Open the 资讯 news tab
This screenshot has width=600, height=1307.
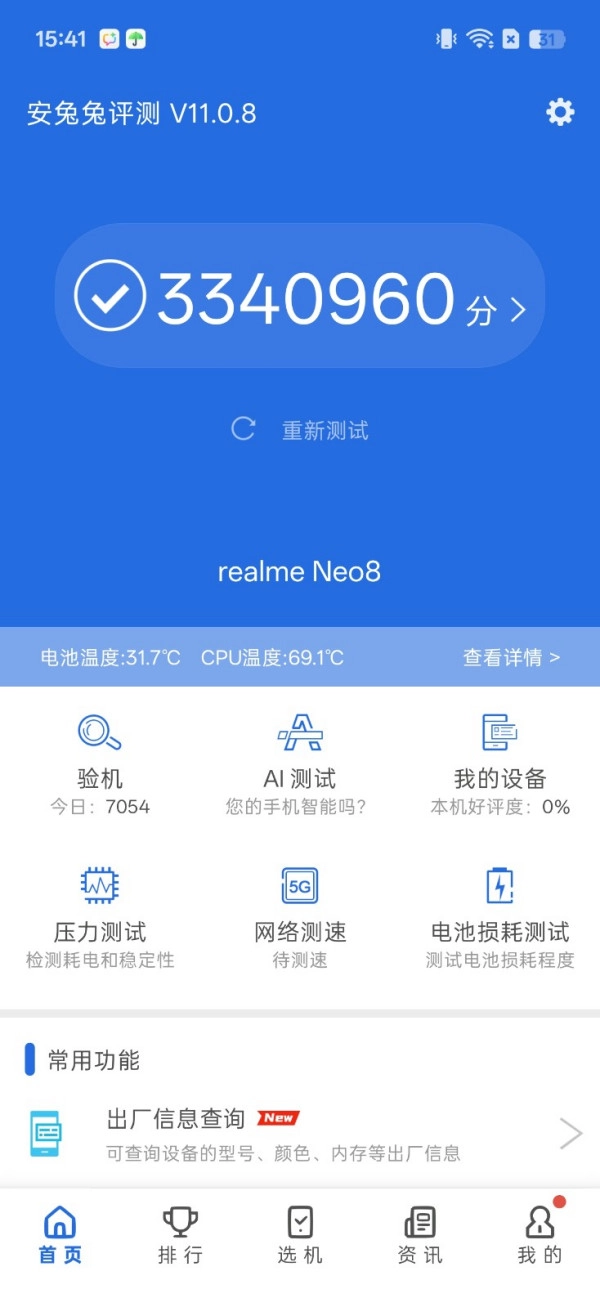click(x=420, y=1234)
